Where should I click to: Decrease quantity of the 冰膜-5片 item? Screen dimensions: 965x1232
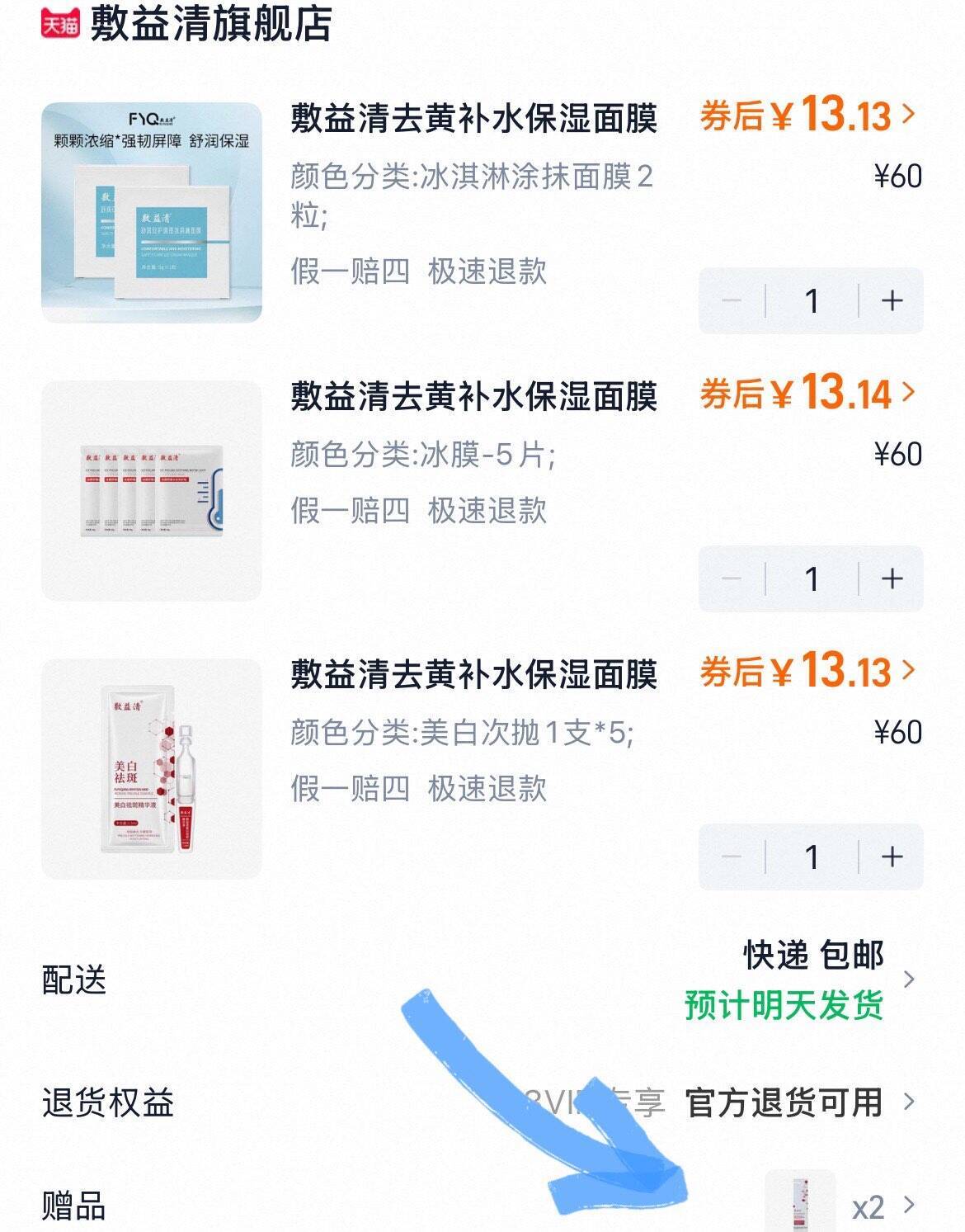[731, 580]
